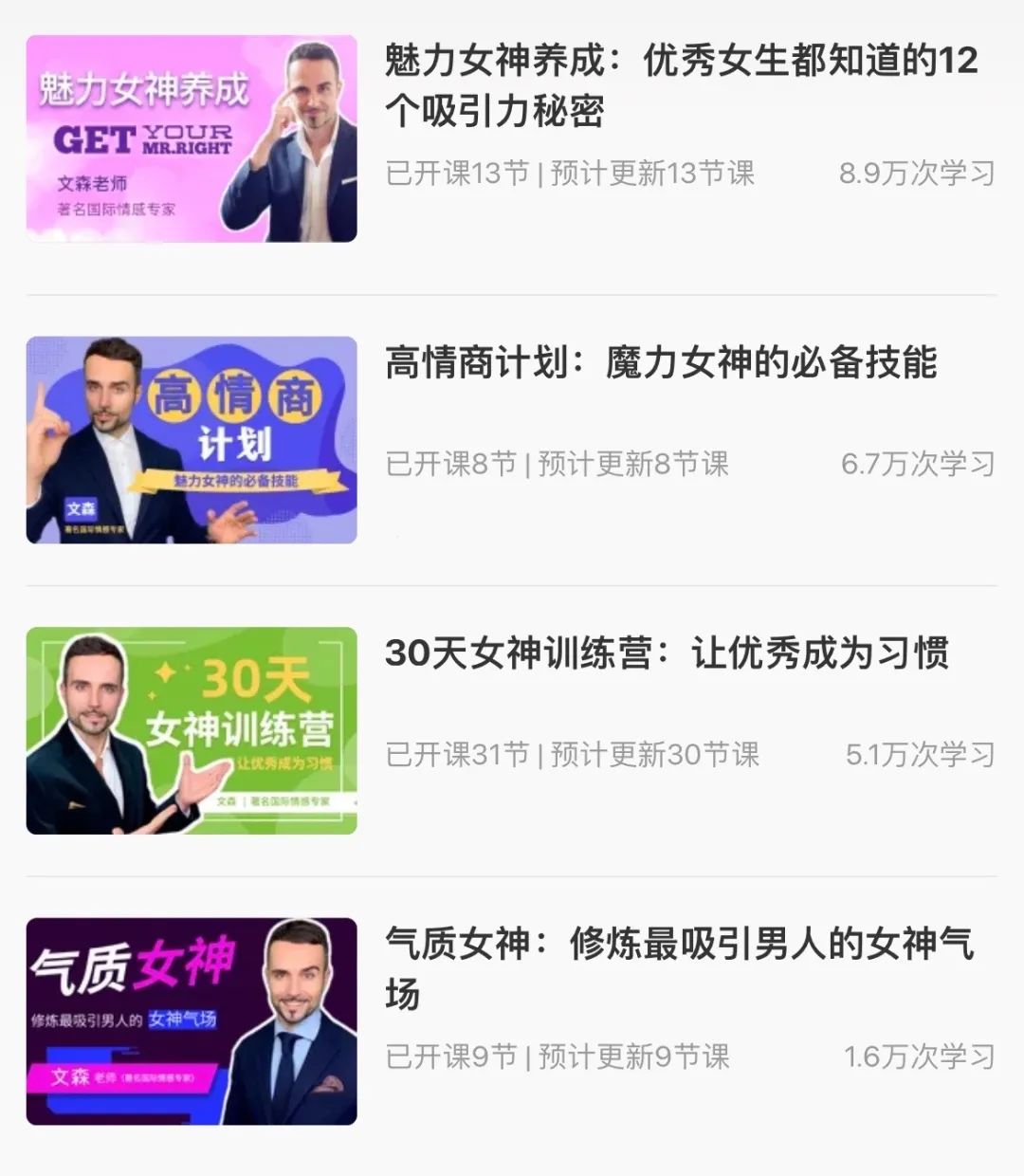Click the 8.9万次学习 stat label
This screenshot has width=1024, height=1176.
[x=915, y=174]
